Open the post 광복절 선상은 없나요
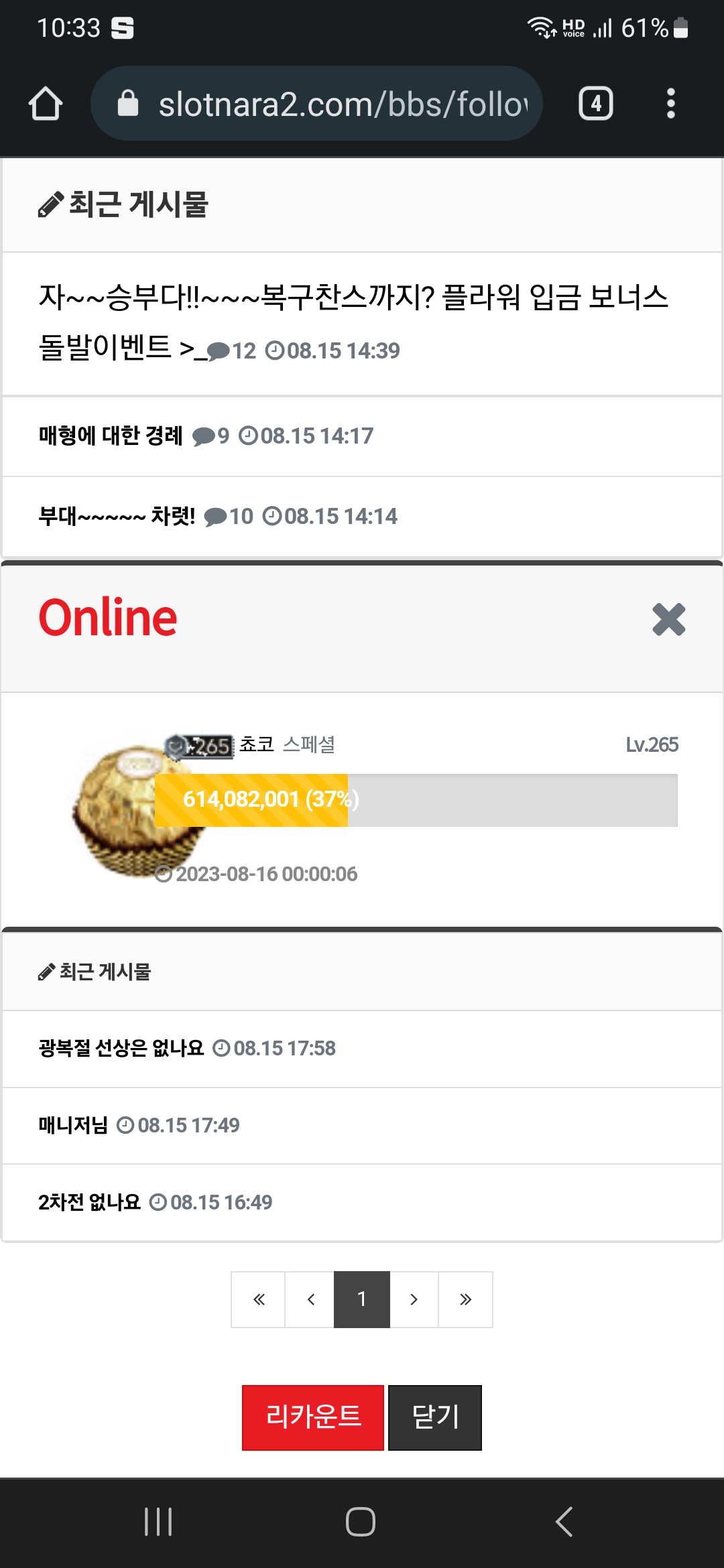The width and height of the screenshot is (724, 1568). point(121,1048)
